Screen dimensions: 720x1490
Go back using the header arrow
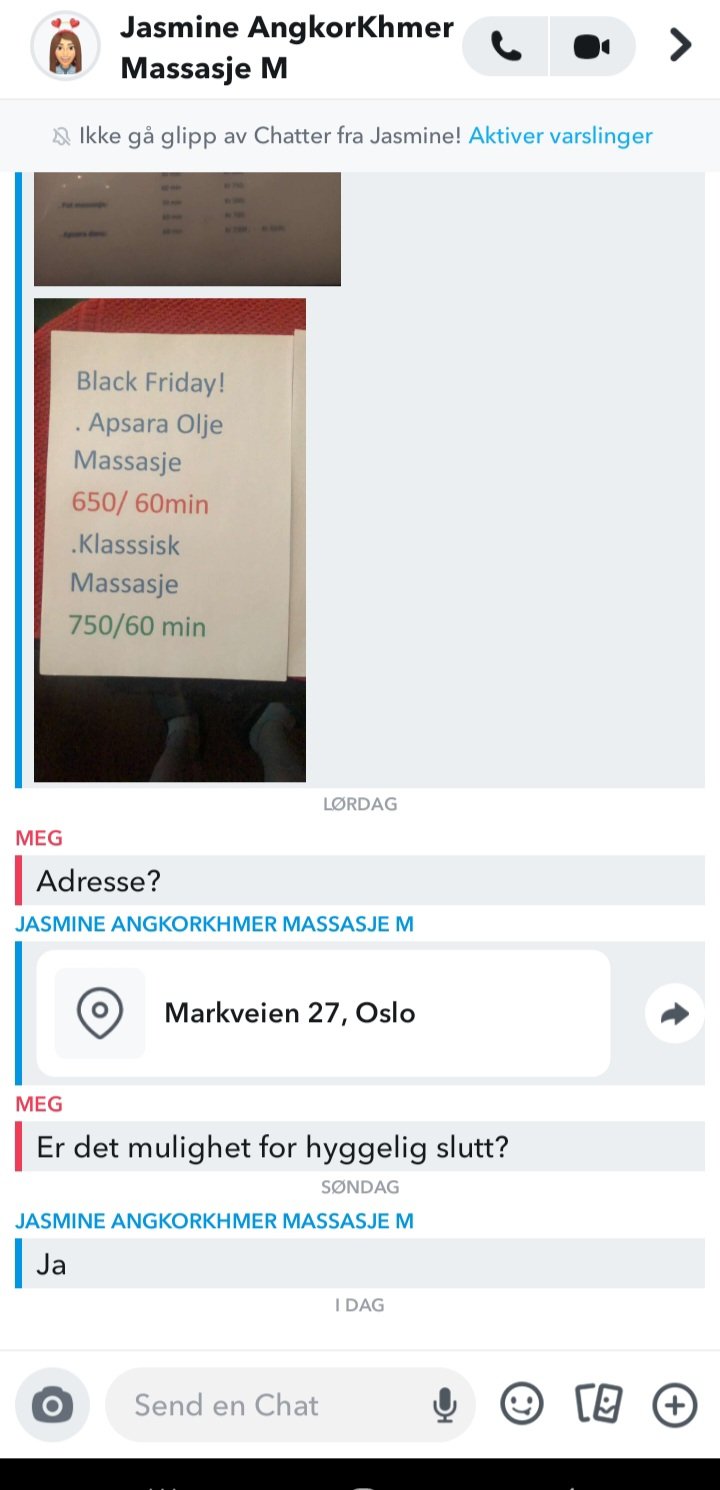[x=681, y=45]
